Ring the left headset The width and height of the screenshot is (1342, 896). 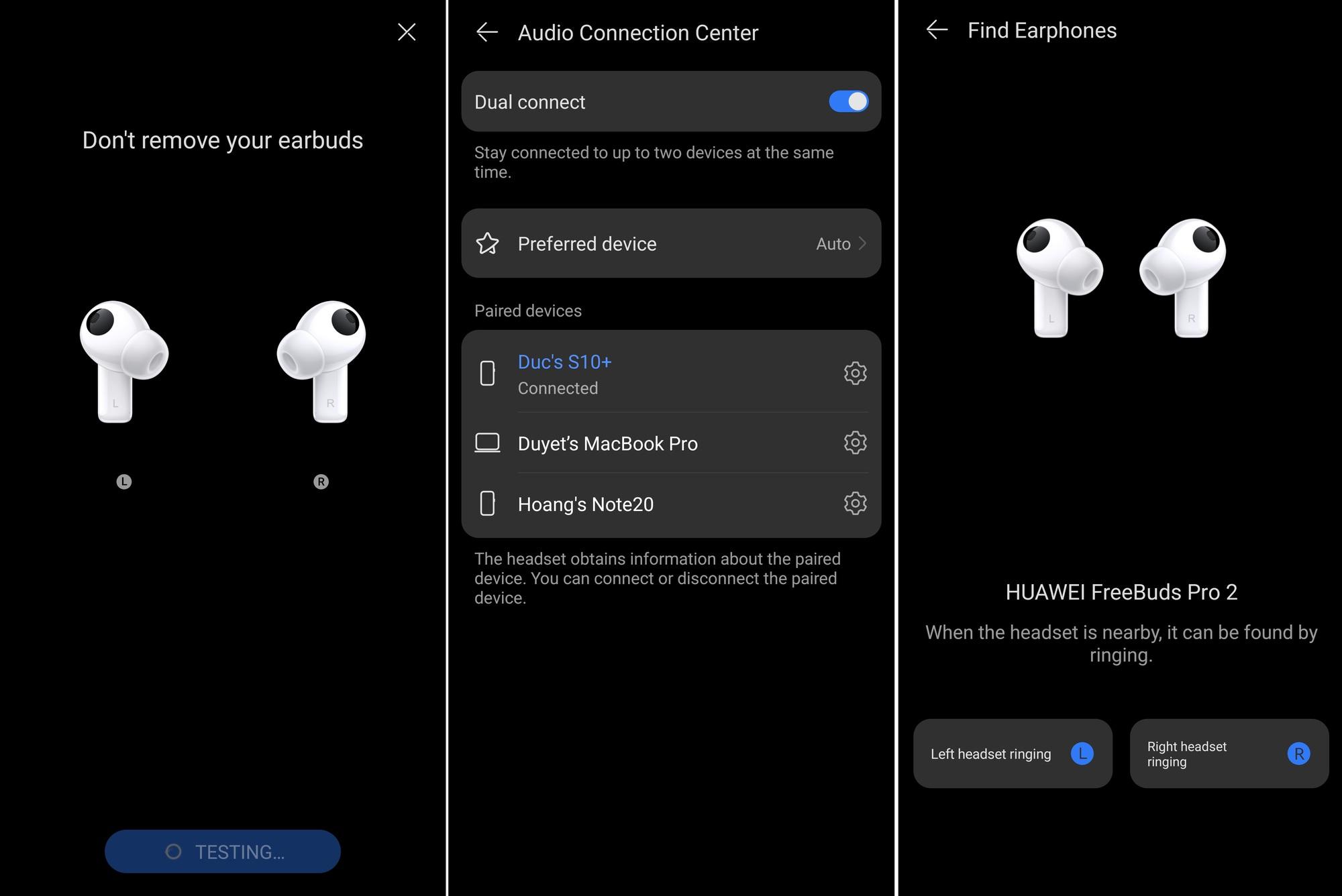[1013, 754]
